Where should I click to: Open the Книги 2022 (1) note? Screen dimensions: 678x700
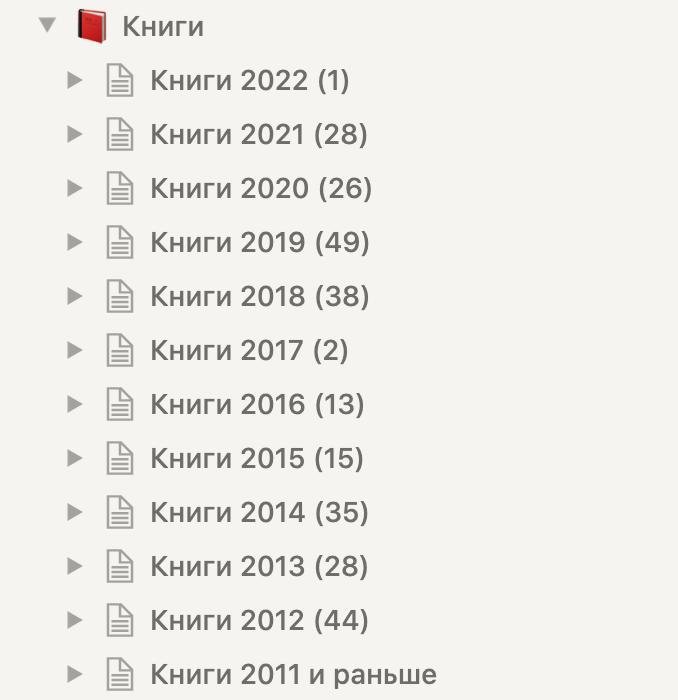pos(249,80)
